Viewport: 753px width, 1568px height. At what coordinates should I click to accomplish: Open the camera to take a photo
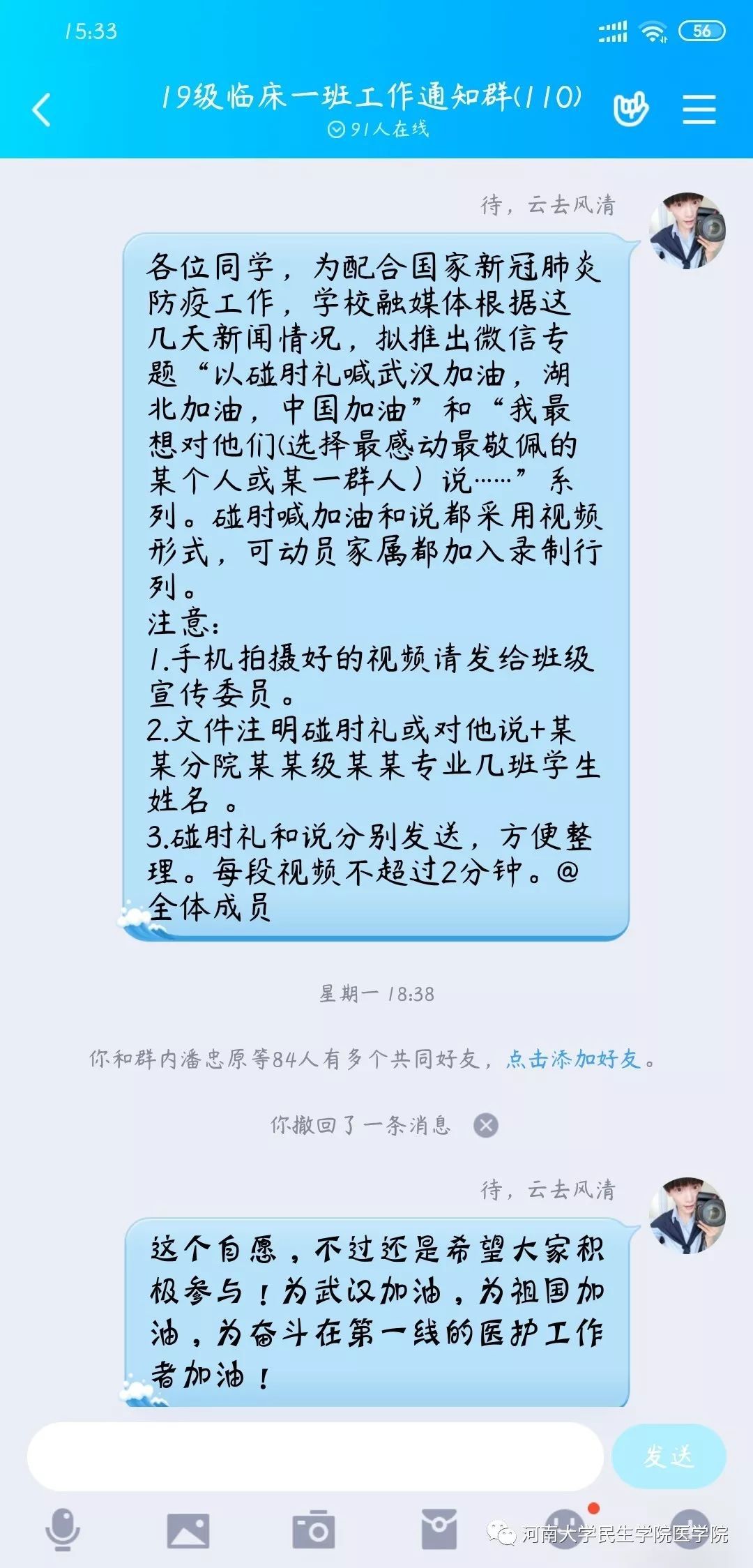click(313, 1530)
